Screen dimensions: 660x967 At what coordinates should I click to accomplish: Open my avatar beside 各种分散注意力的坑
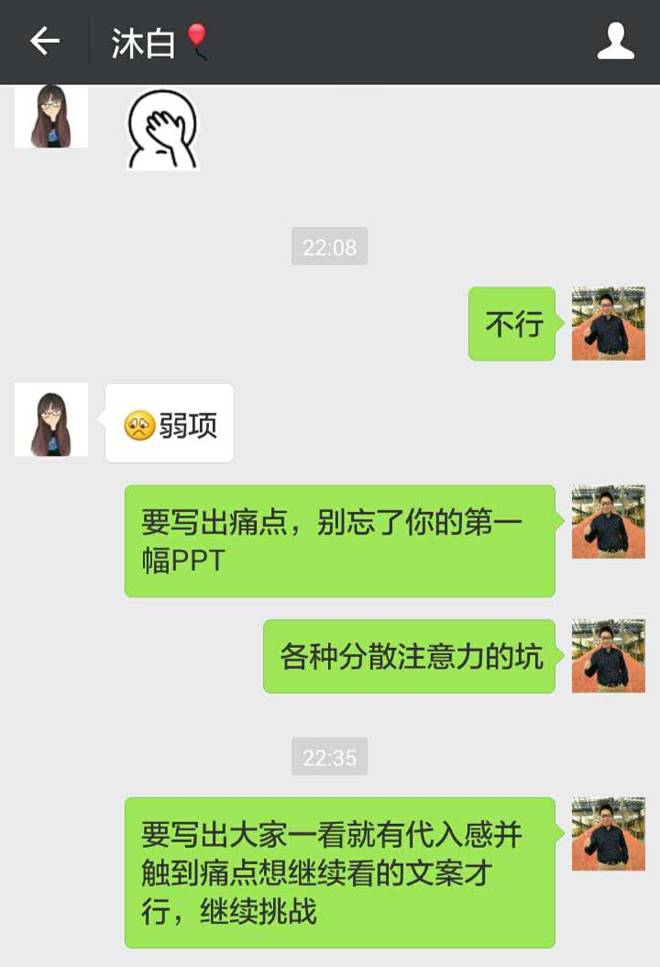(608, 656)
